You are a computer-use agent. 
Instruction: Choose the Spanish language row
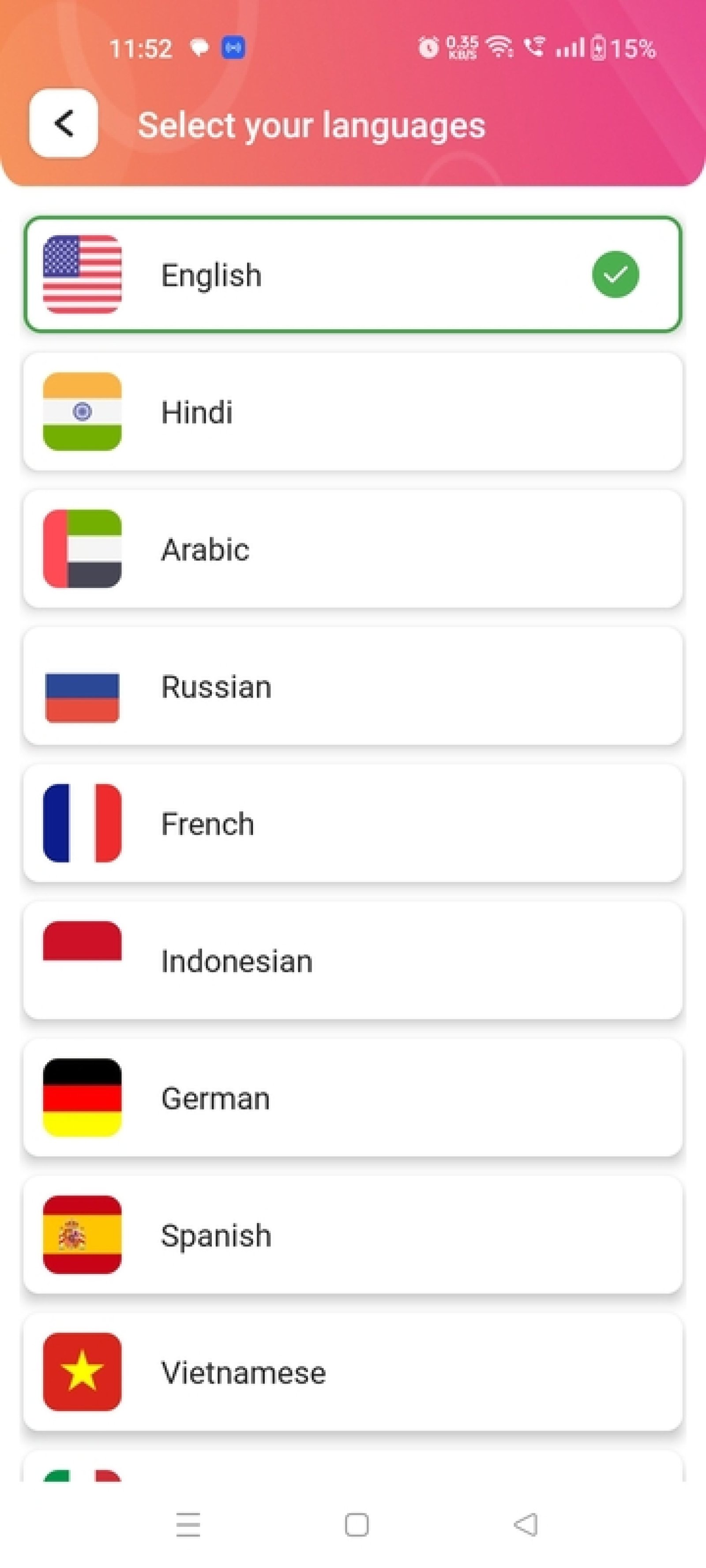click(x=353, y=1235)
